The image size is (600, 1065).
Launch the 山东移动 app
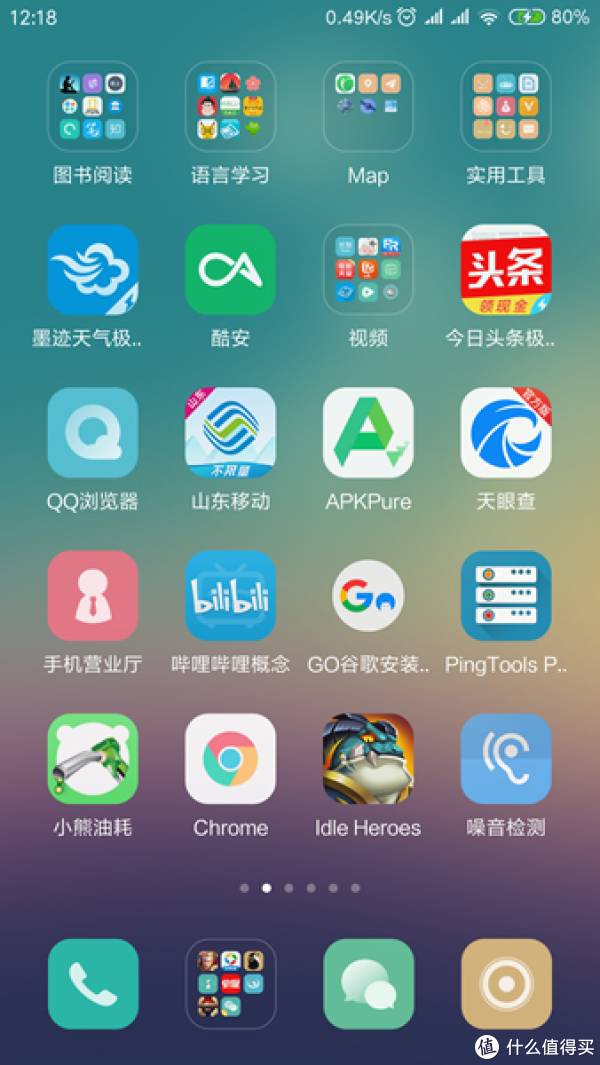click(x=230, y=433)
